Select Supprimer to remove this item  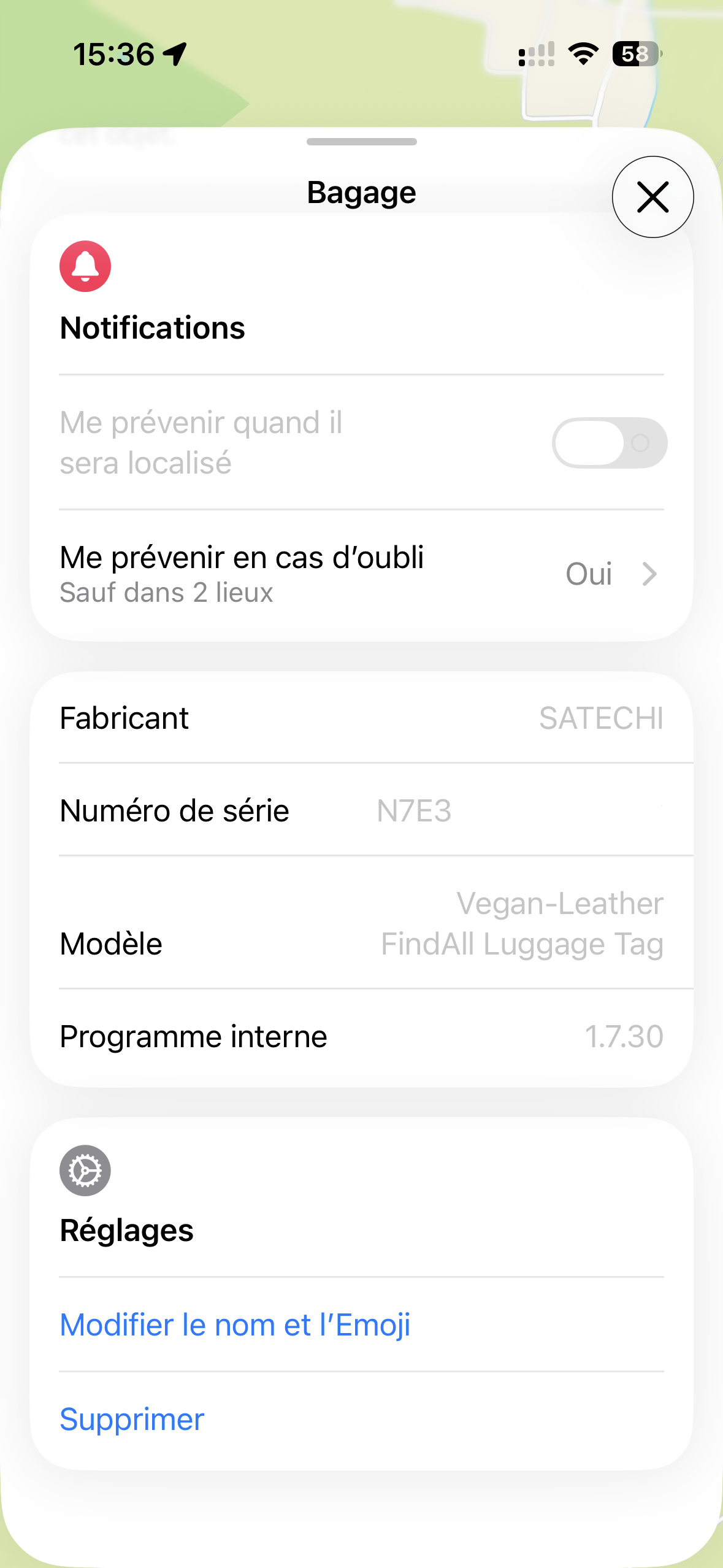(132, 1420)
